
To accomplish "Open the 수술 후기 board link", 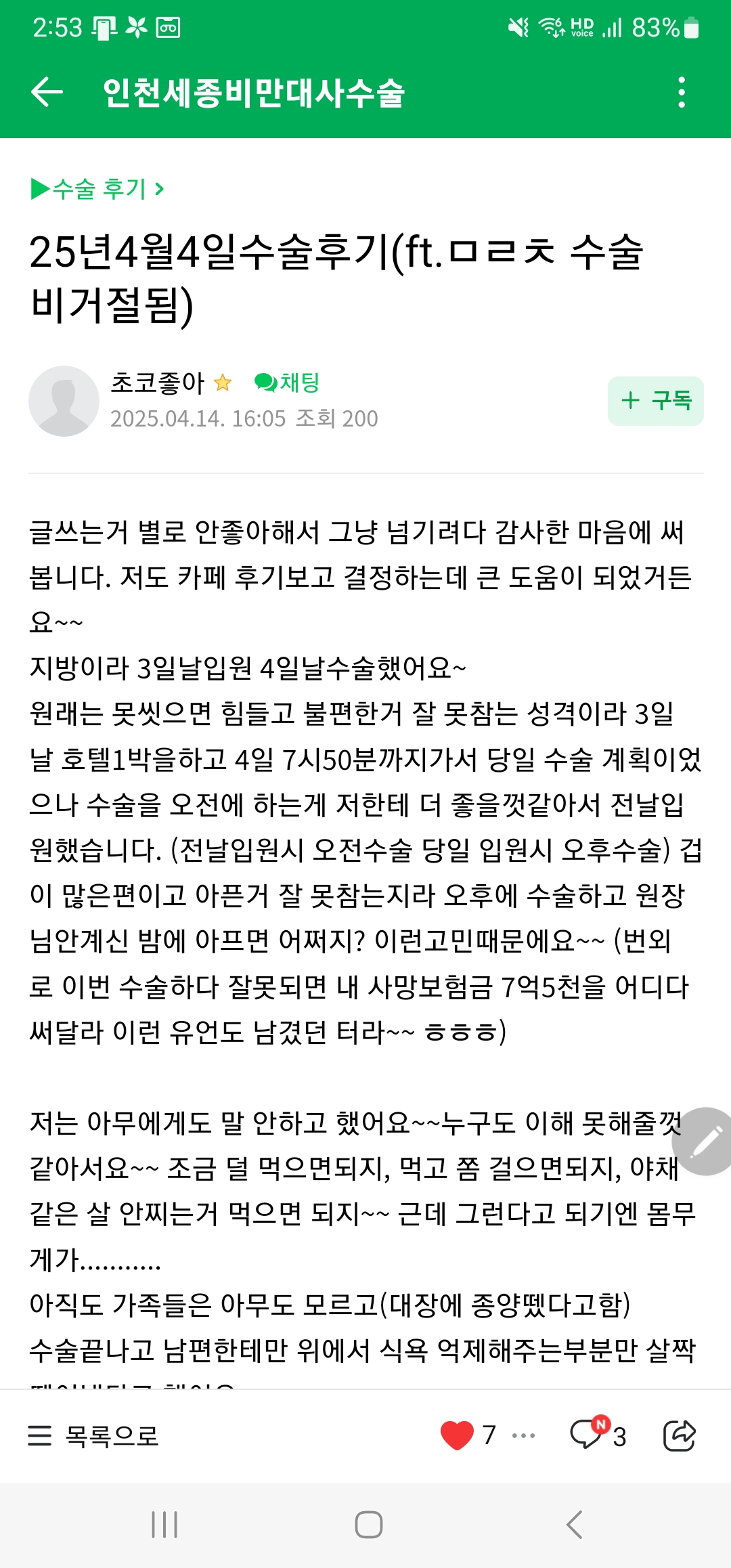I will click(98, 189).
